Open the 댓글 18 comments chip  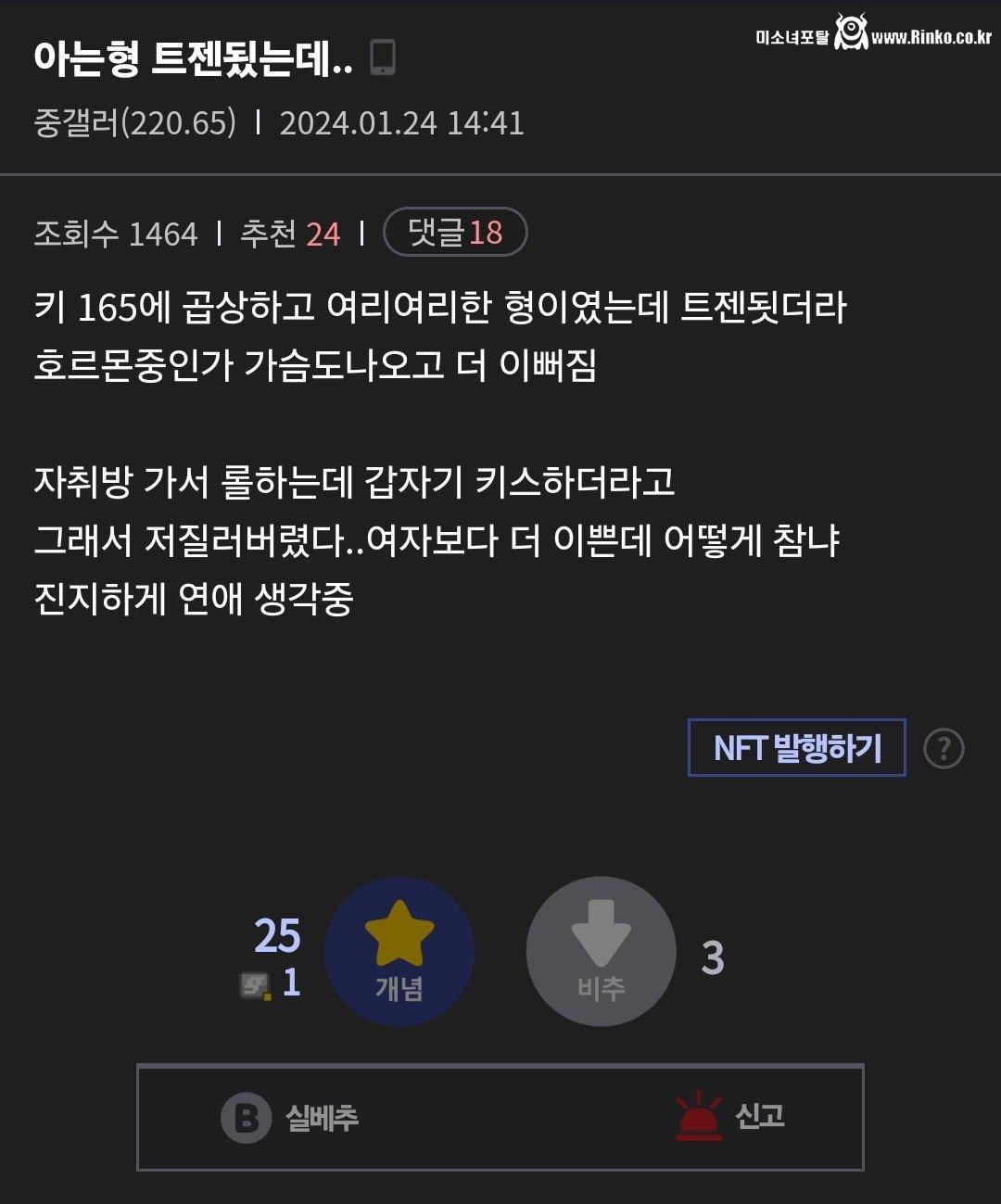pyautogui.click(x=454, y=232)
